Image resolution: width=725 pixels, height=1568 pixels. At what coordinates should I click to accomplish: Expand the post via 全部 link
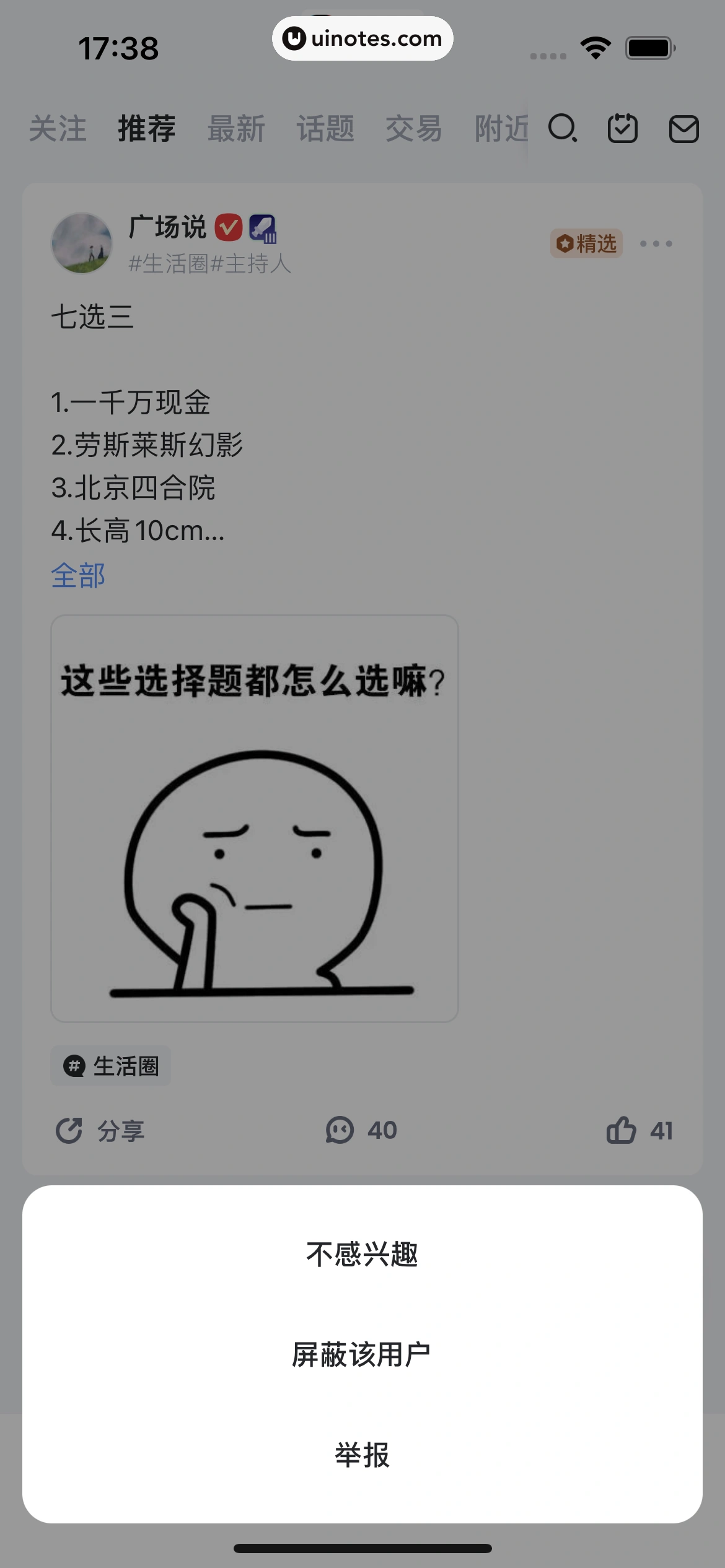(78, 575)
